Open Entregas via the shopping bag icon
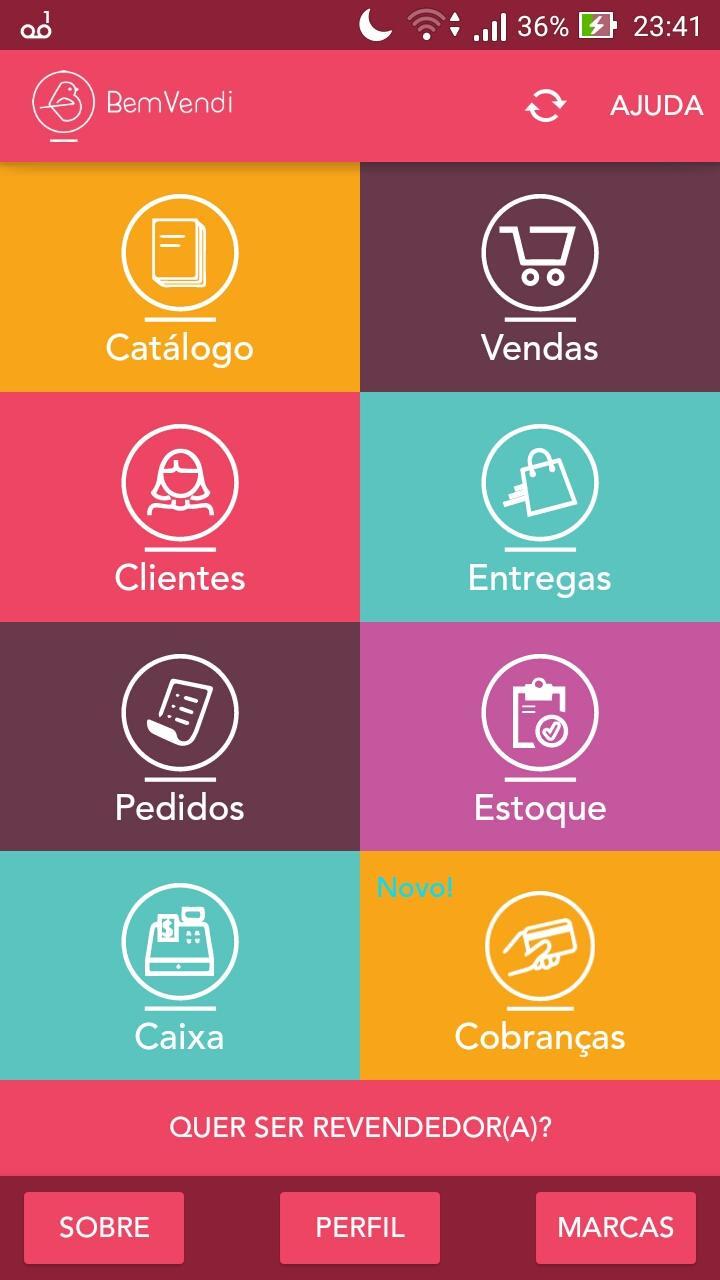Viewport: 720px width, 1280px height. [539, 483]
